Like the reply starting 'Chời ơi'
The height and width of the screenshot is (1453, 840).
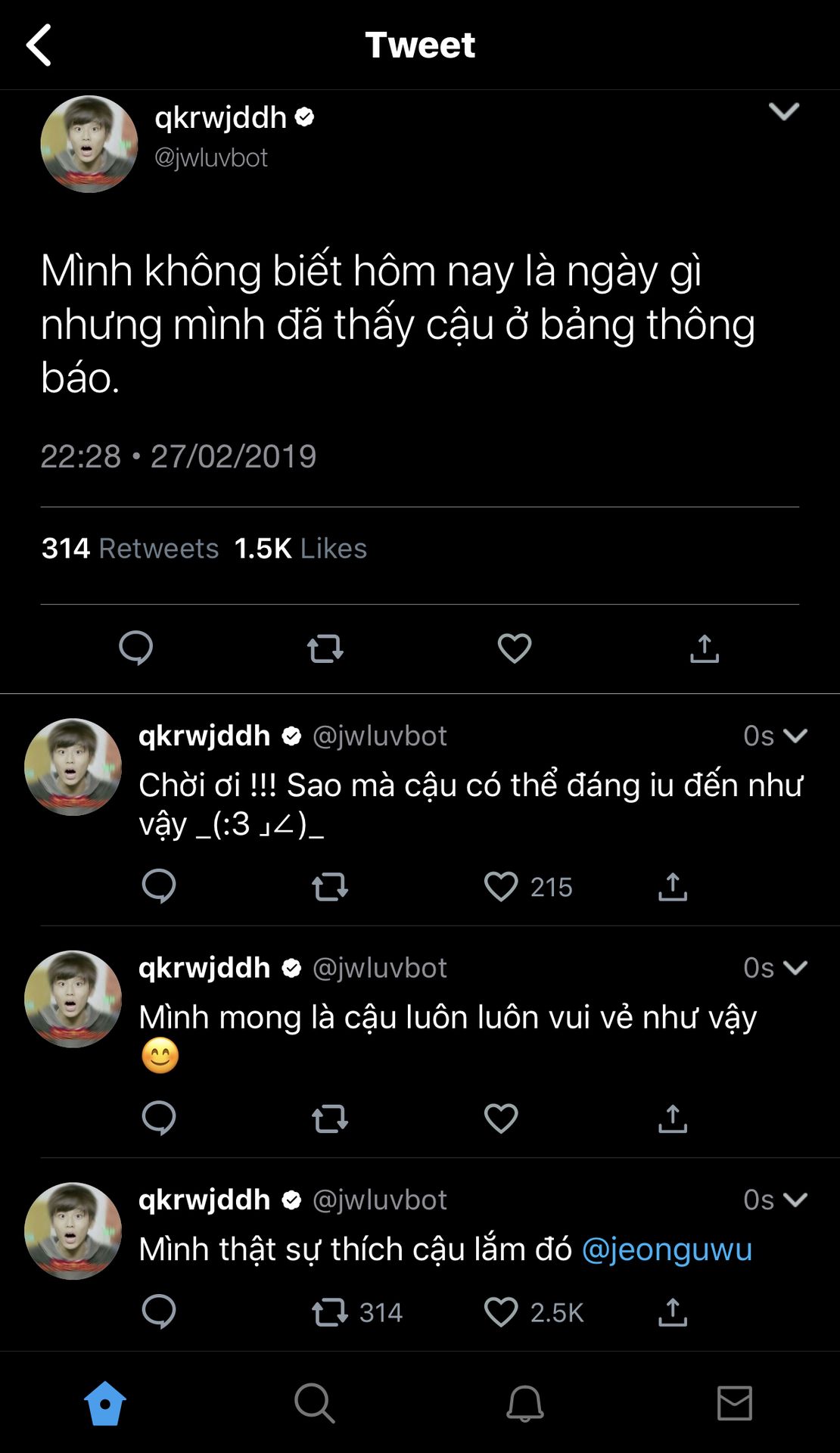click(501, 886)
